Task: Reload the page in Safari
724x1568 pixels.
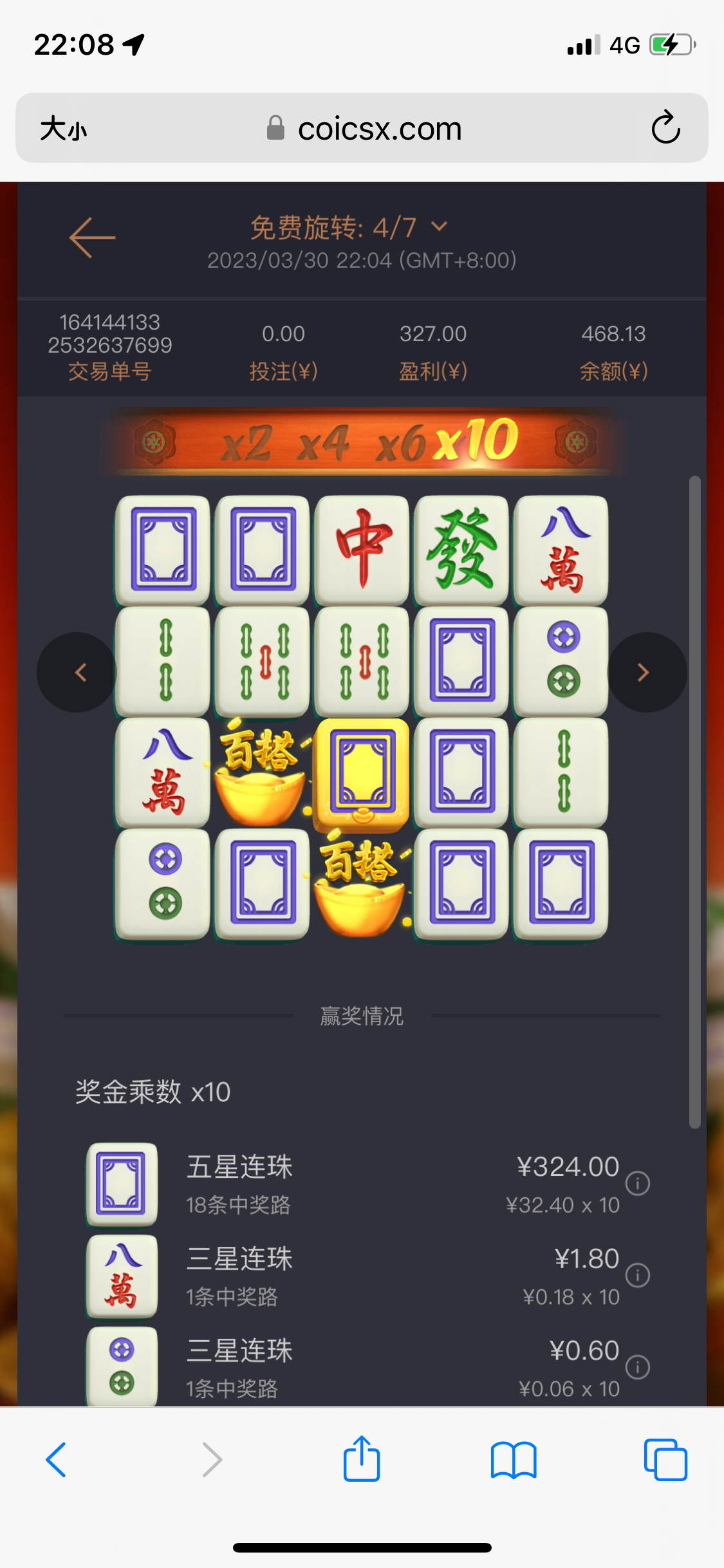Action: click(x=665, y=127)
